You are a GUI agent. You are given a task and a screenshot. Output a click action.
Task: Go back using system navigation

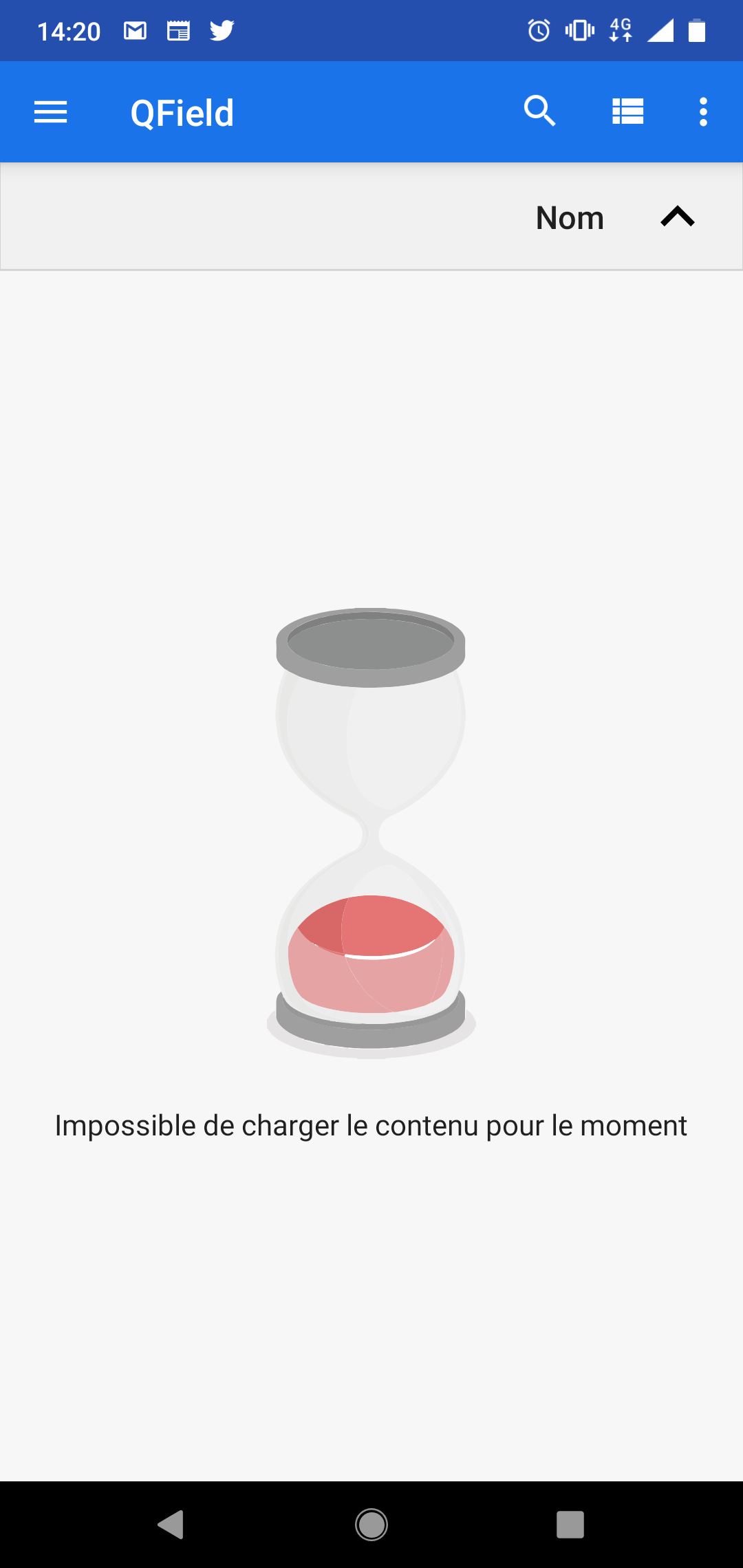pyautogui.click(x=171, y=1524)
